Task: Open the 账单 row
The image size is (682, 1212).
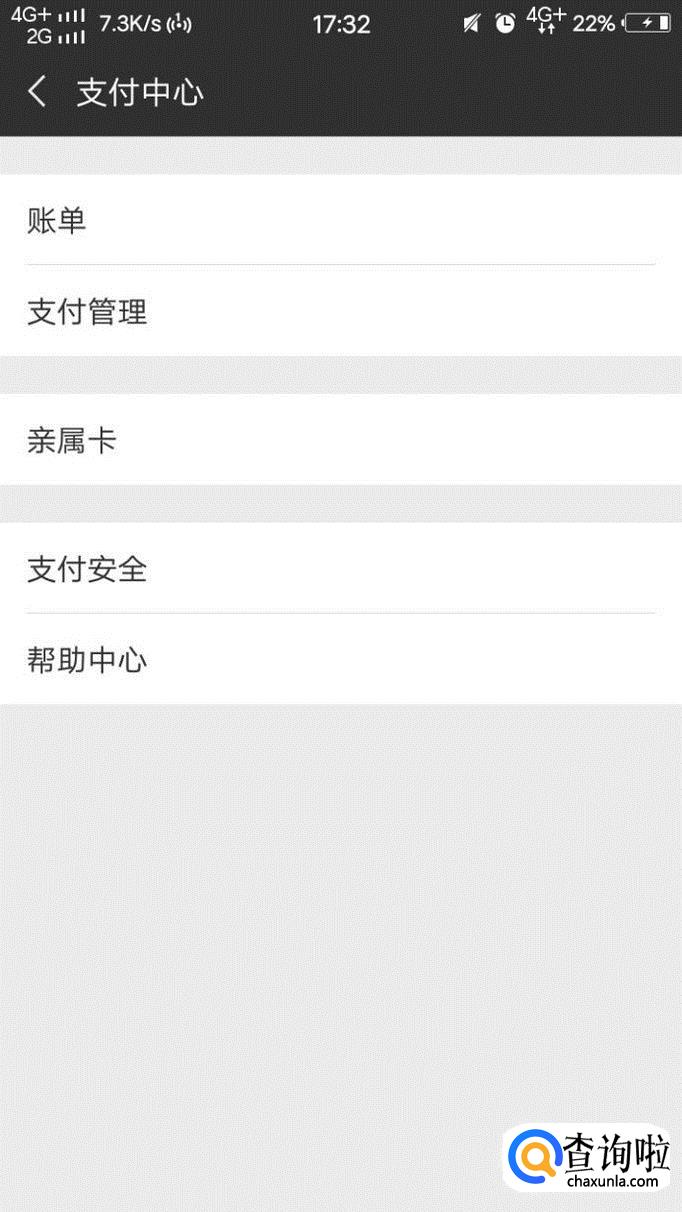Action: [340, 220]
